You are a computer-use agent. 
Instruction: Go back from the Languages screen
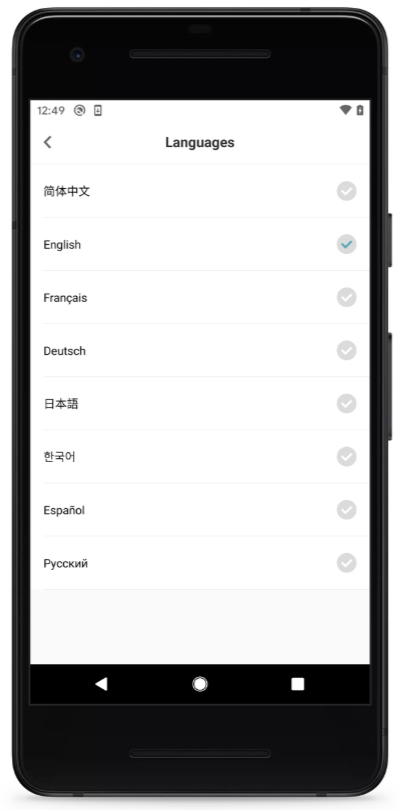(x=48, y=142)
